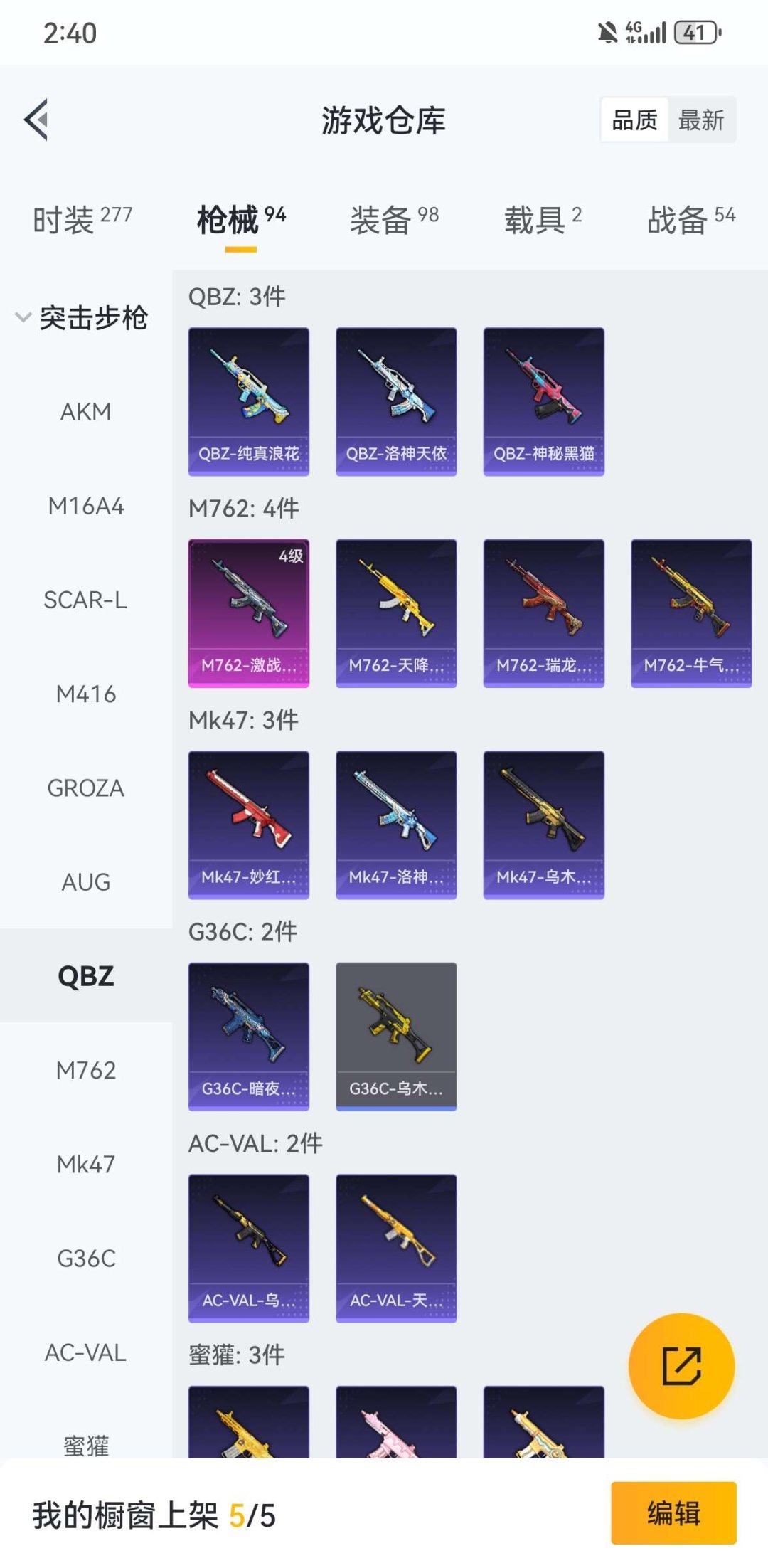Tap the yellow share floating button
Viewport: 768px width, 1568px height.
681,1366
